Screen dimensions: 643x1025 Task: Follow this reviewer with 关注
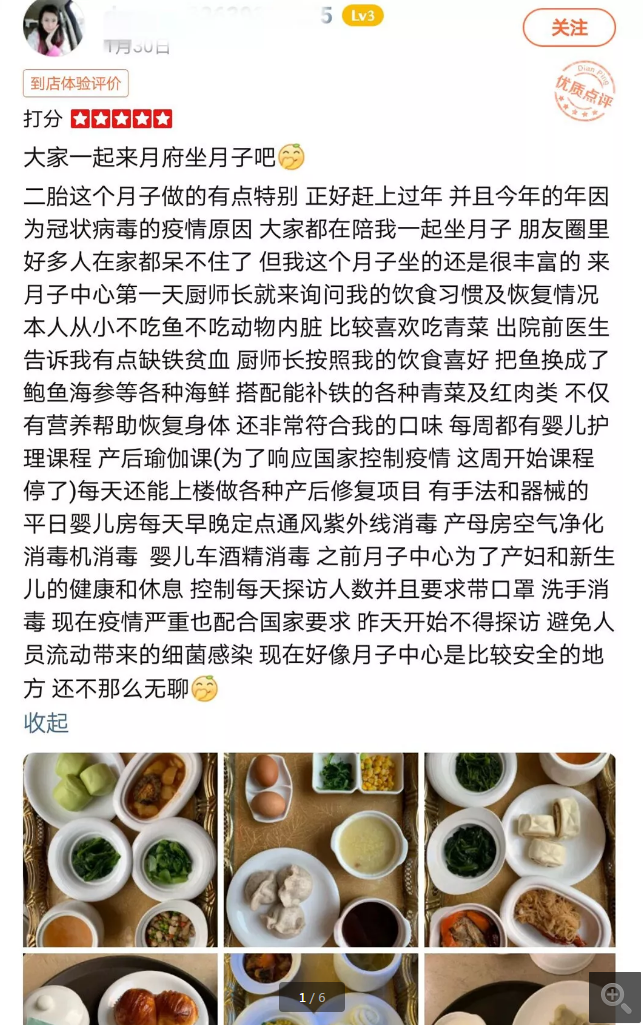coord(568,28)
